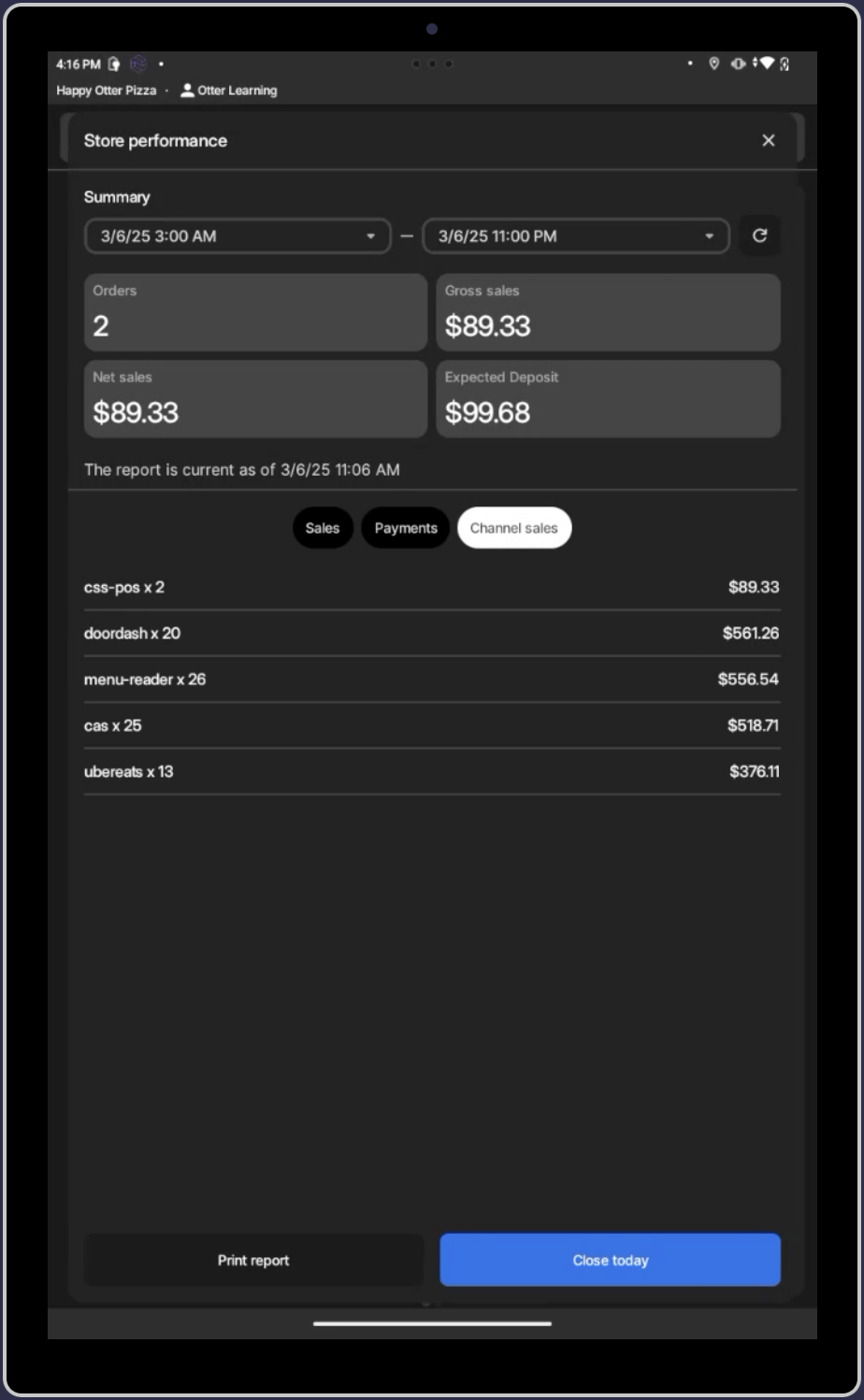This screenshot has width=864, height=1400.
Task: Close the Store performance panel
Action: (x=768, y=140)
